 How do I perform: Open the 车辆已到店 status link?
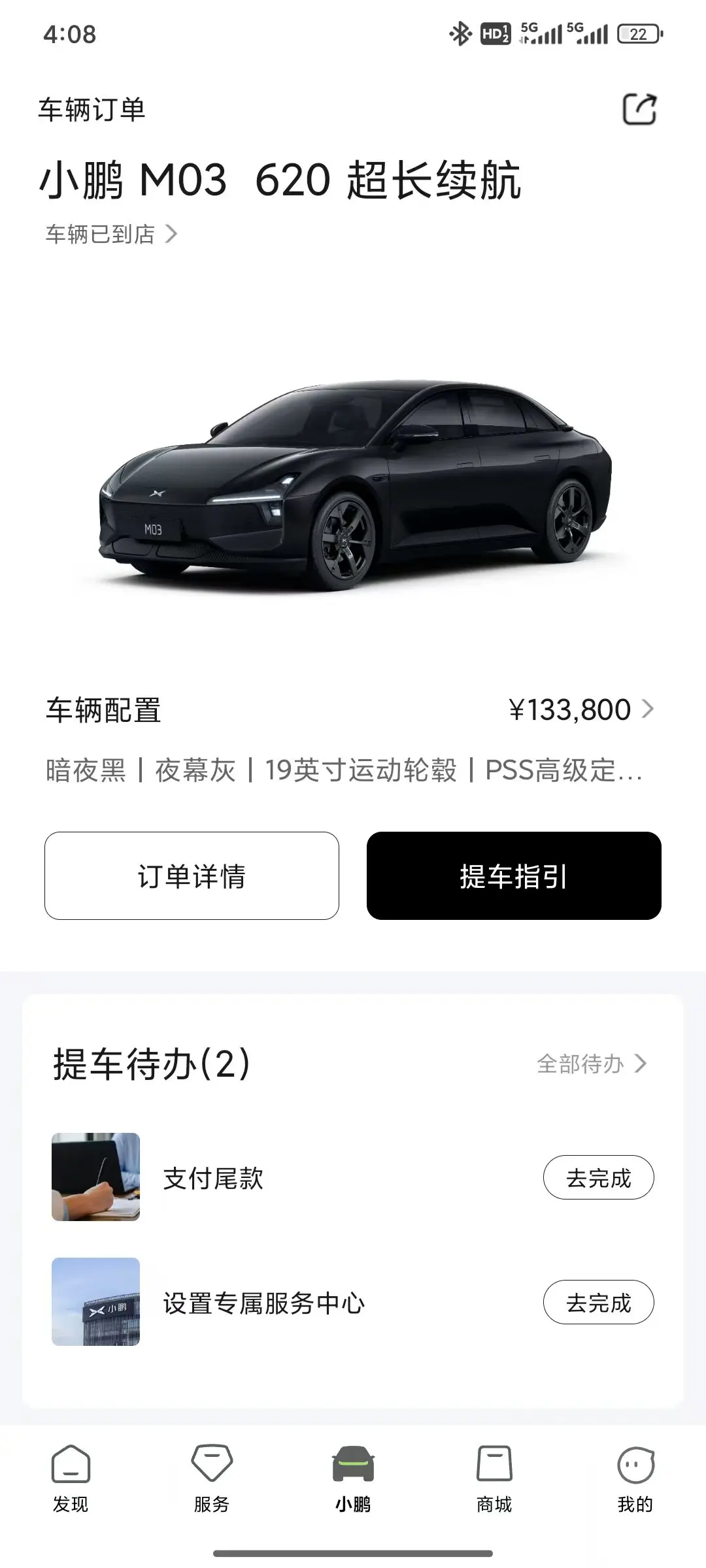[x=111, y=234]
